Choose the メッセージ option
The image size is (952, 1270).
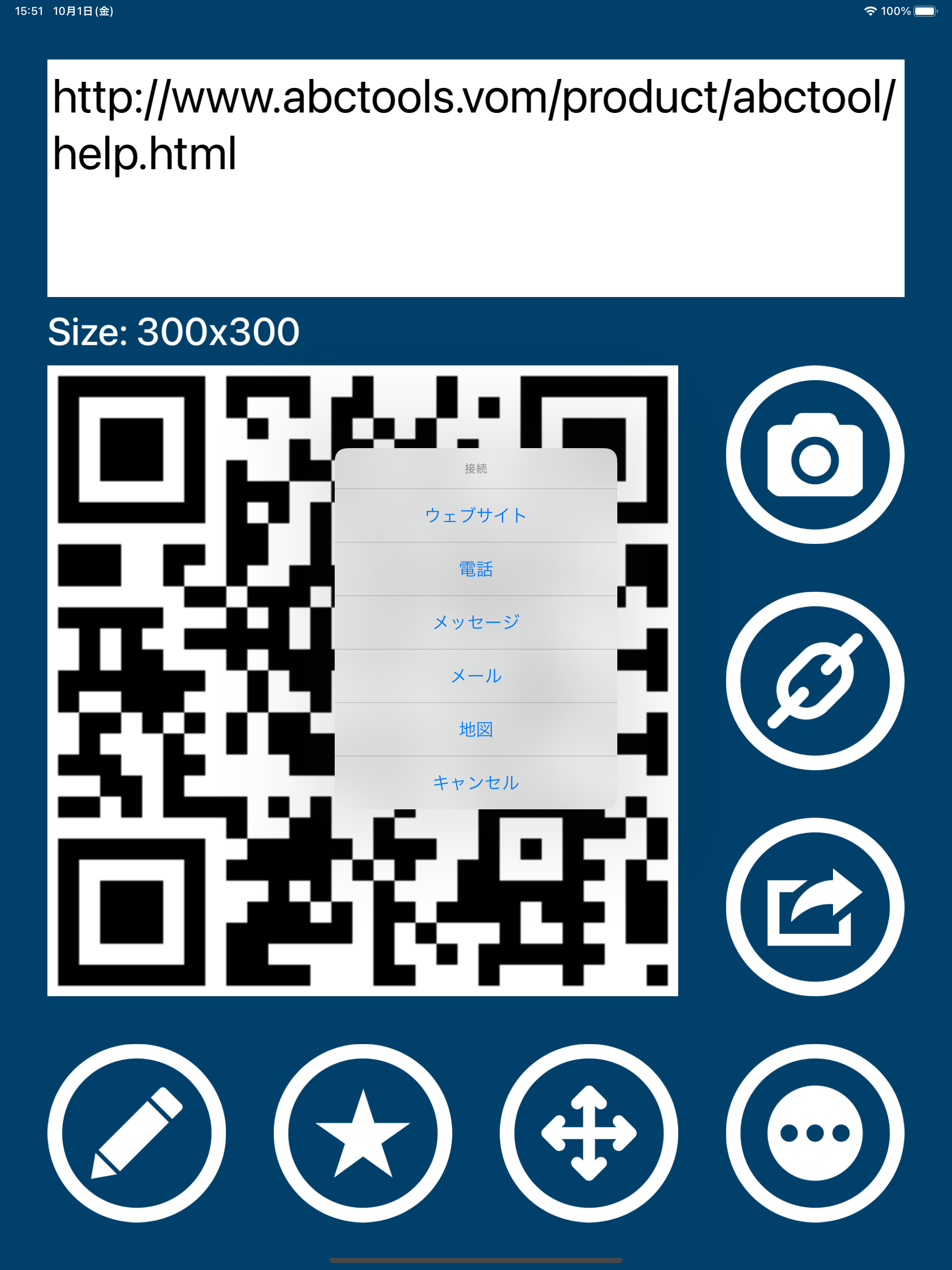coord(476,622)
